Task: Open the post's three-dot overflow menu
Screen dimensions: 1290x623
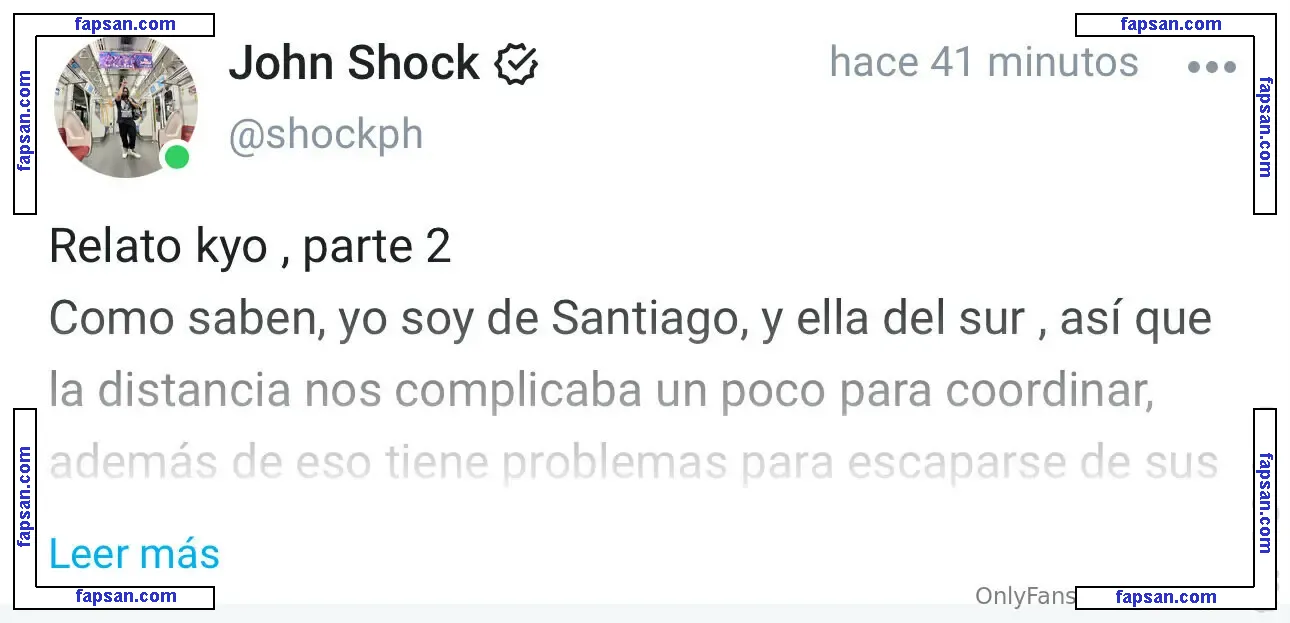Action: pyautogui.click(x=1211, y=67)
